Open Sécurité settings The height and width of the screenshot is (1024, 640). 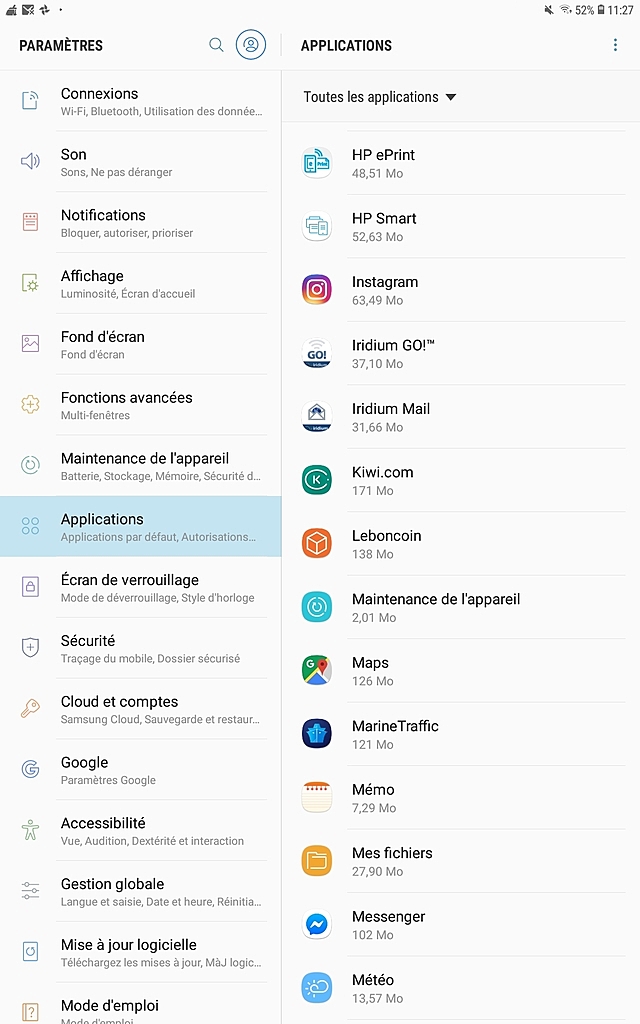[x=140, y=648]
